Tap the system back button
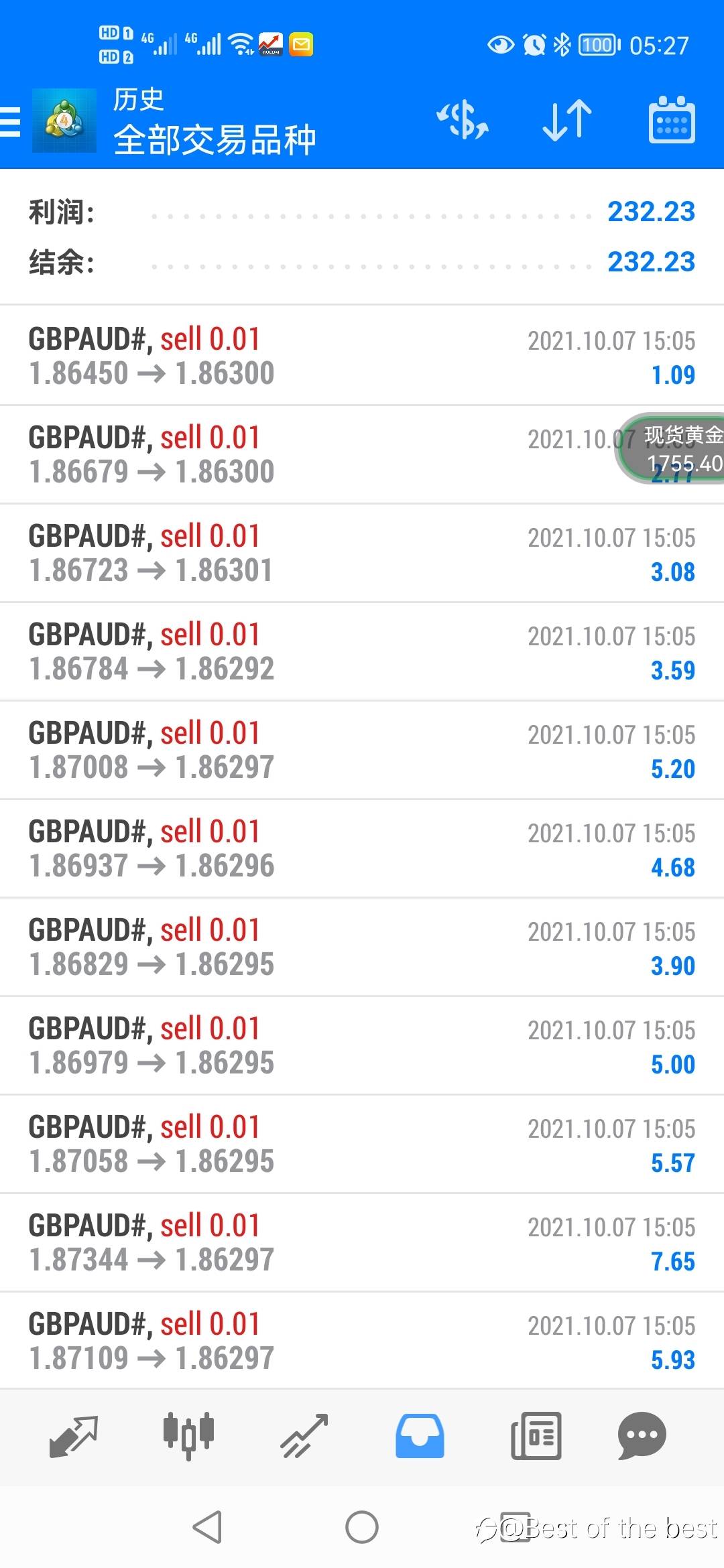This screenshot has height=1568, width=724. (x=207, y=1527)
